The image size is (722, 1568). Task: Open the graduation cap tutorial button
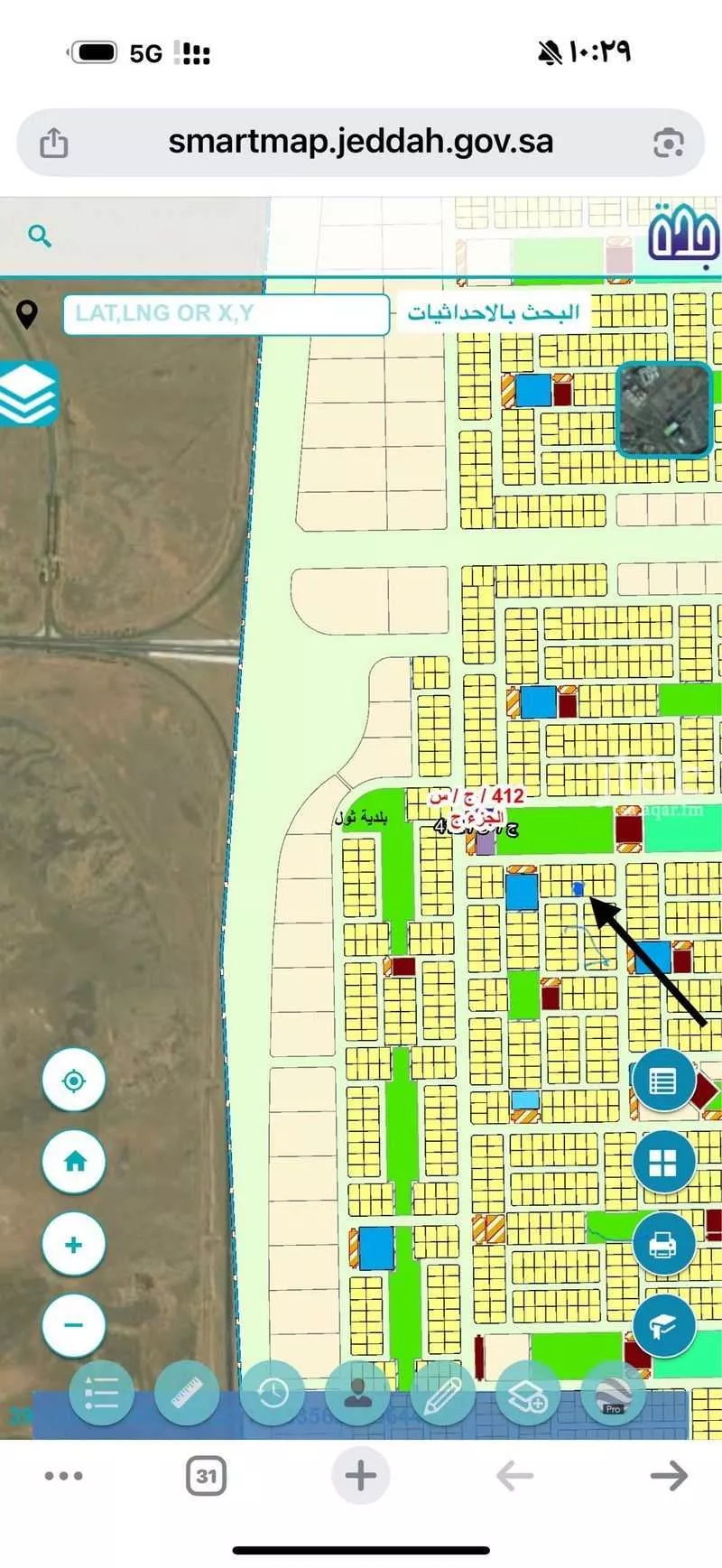(663, 1325)
